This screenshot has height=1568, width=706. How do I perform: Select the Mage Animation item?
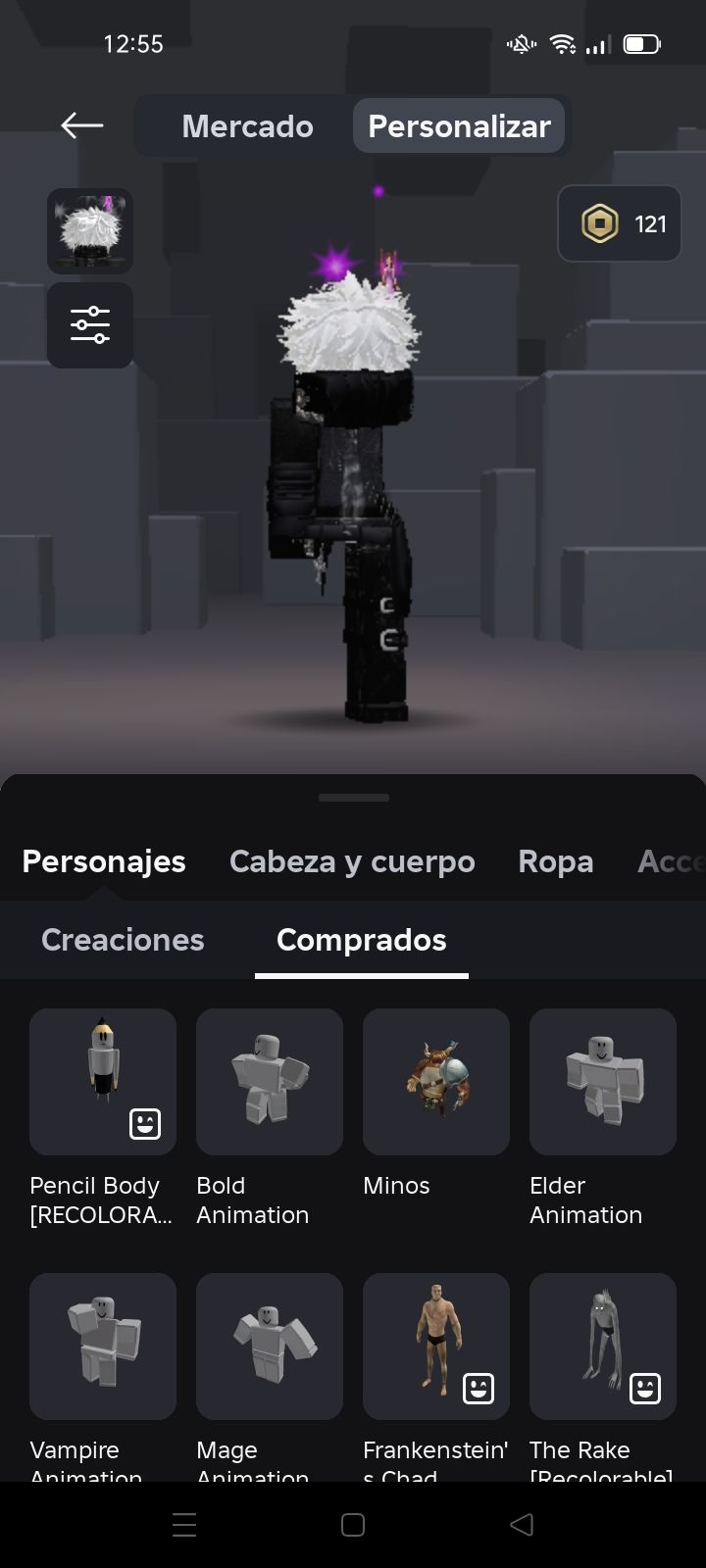pyautogui.click(x=270, y=1347)
